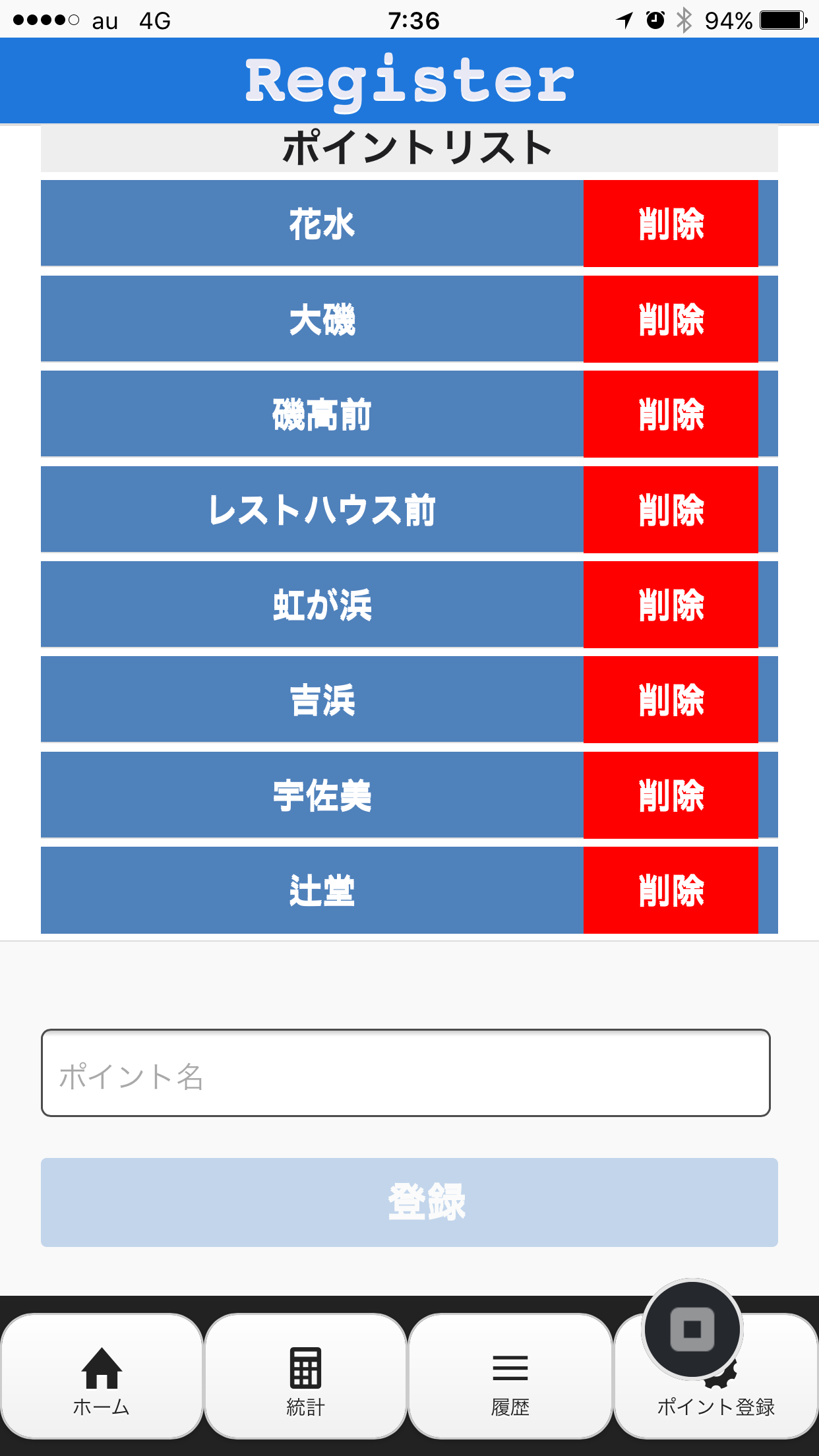Delete the 吉浜 point

click(671, 700)
